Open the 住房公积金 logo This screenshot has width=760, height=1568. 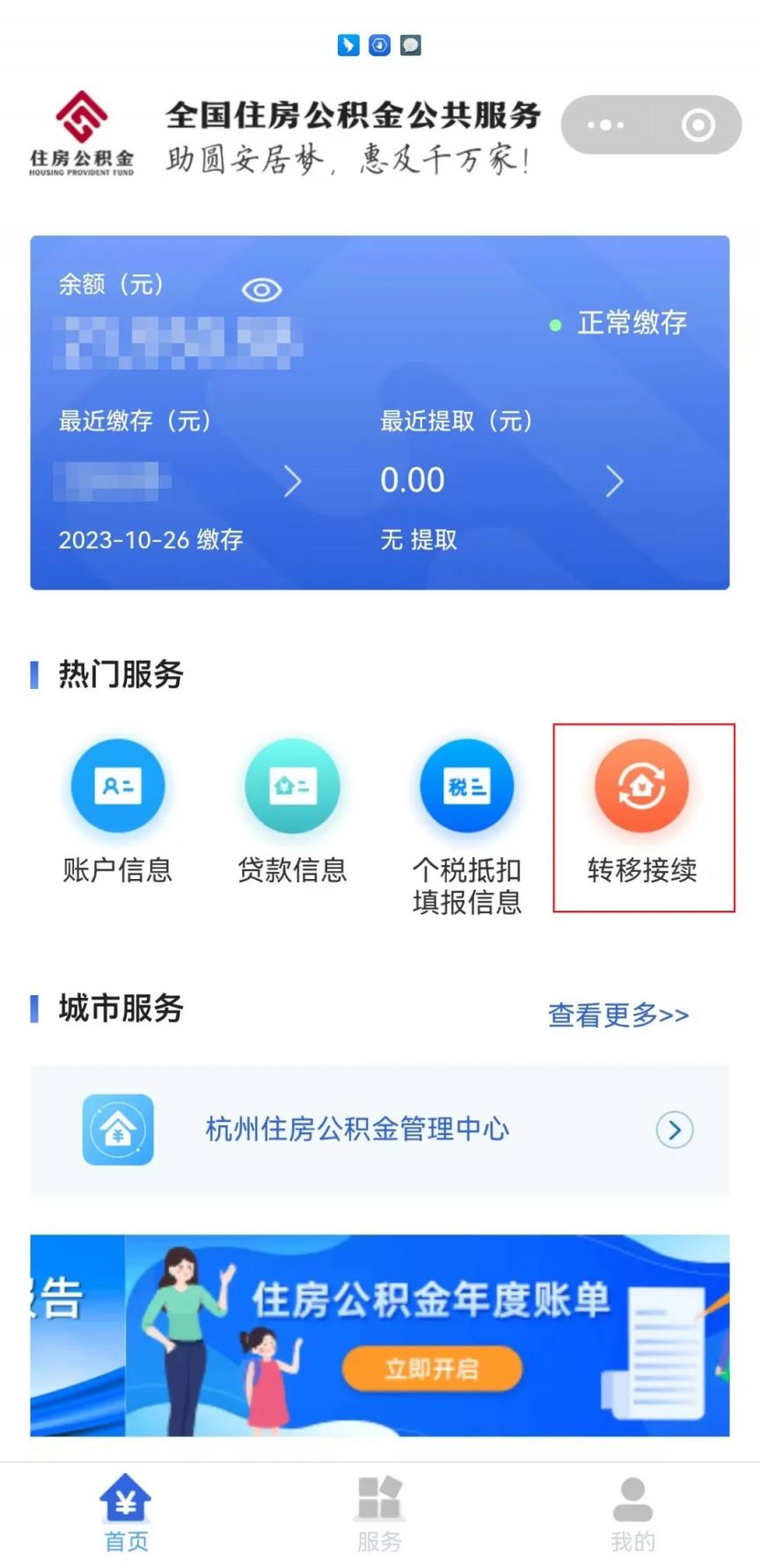tap(82, 132)
